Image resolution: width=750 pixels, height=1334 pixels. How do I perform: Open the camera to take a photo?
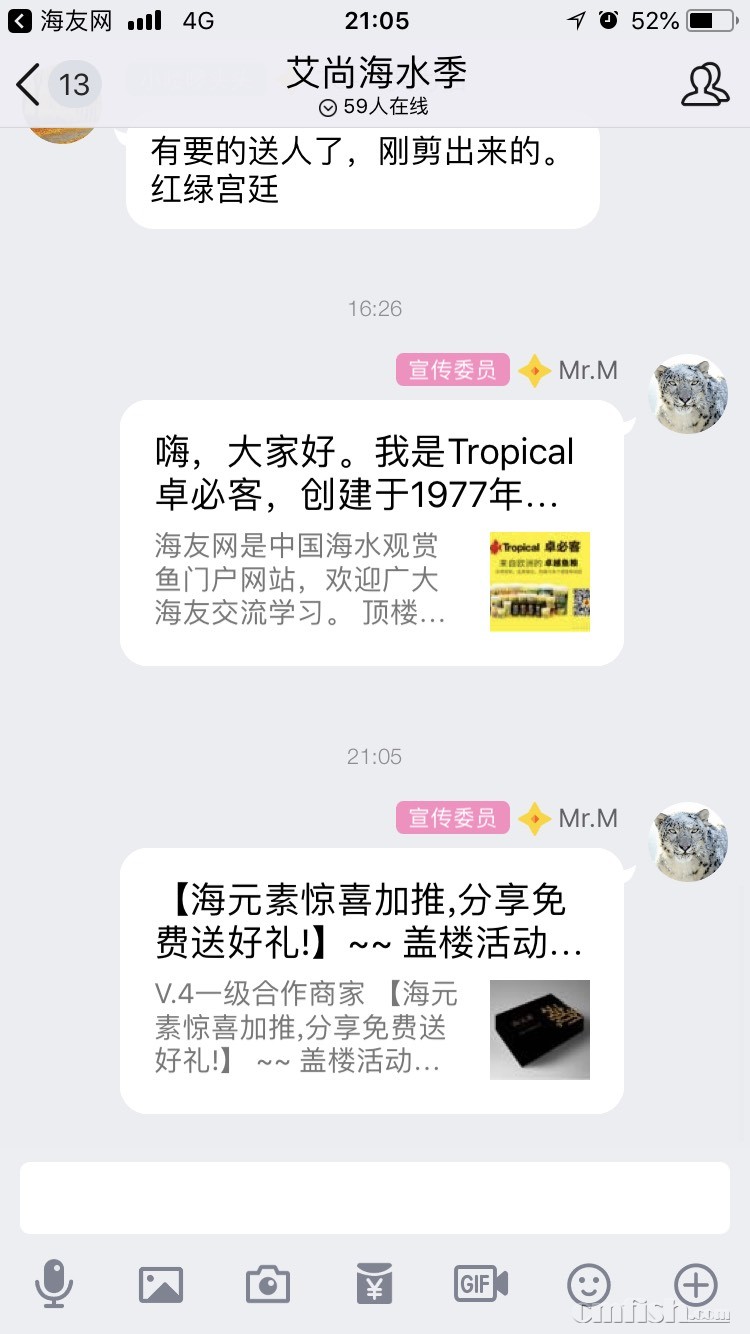click(268, 1284)
